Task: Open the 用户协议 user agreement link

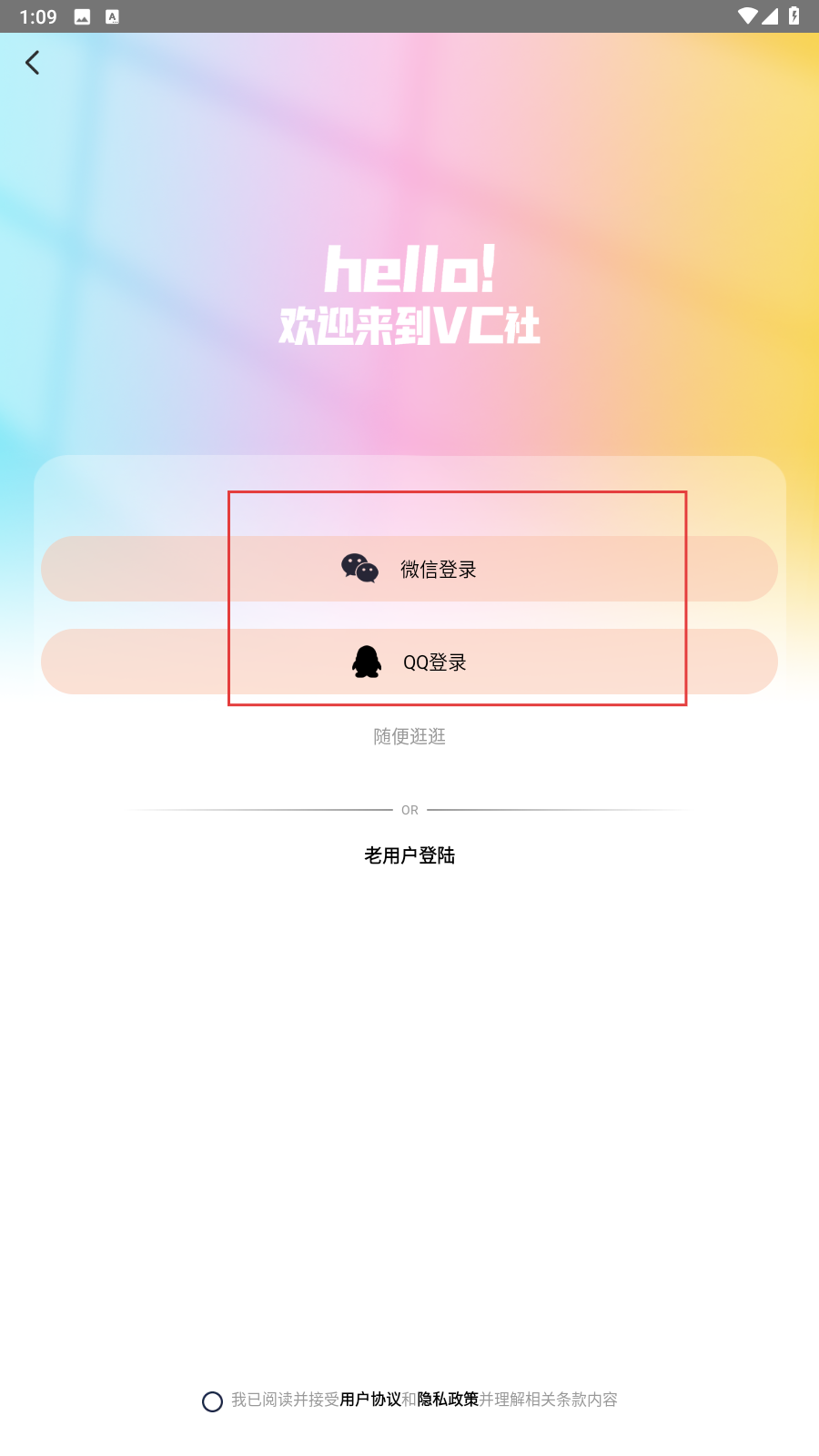Action: pyautogui.click(x=370, y=1400)
